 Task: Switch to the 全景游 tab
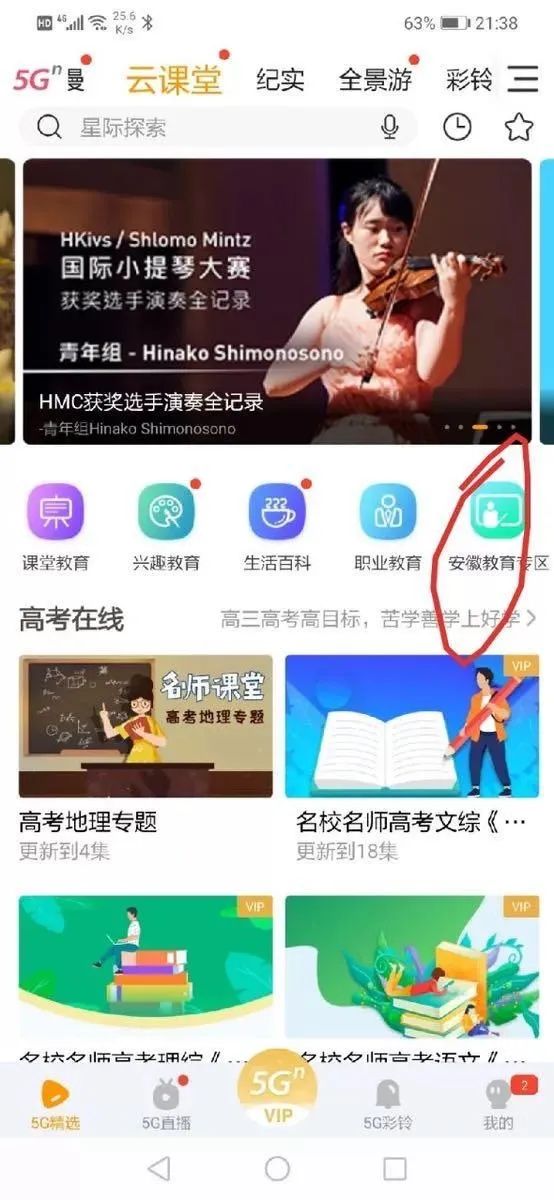[375, 80]
